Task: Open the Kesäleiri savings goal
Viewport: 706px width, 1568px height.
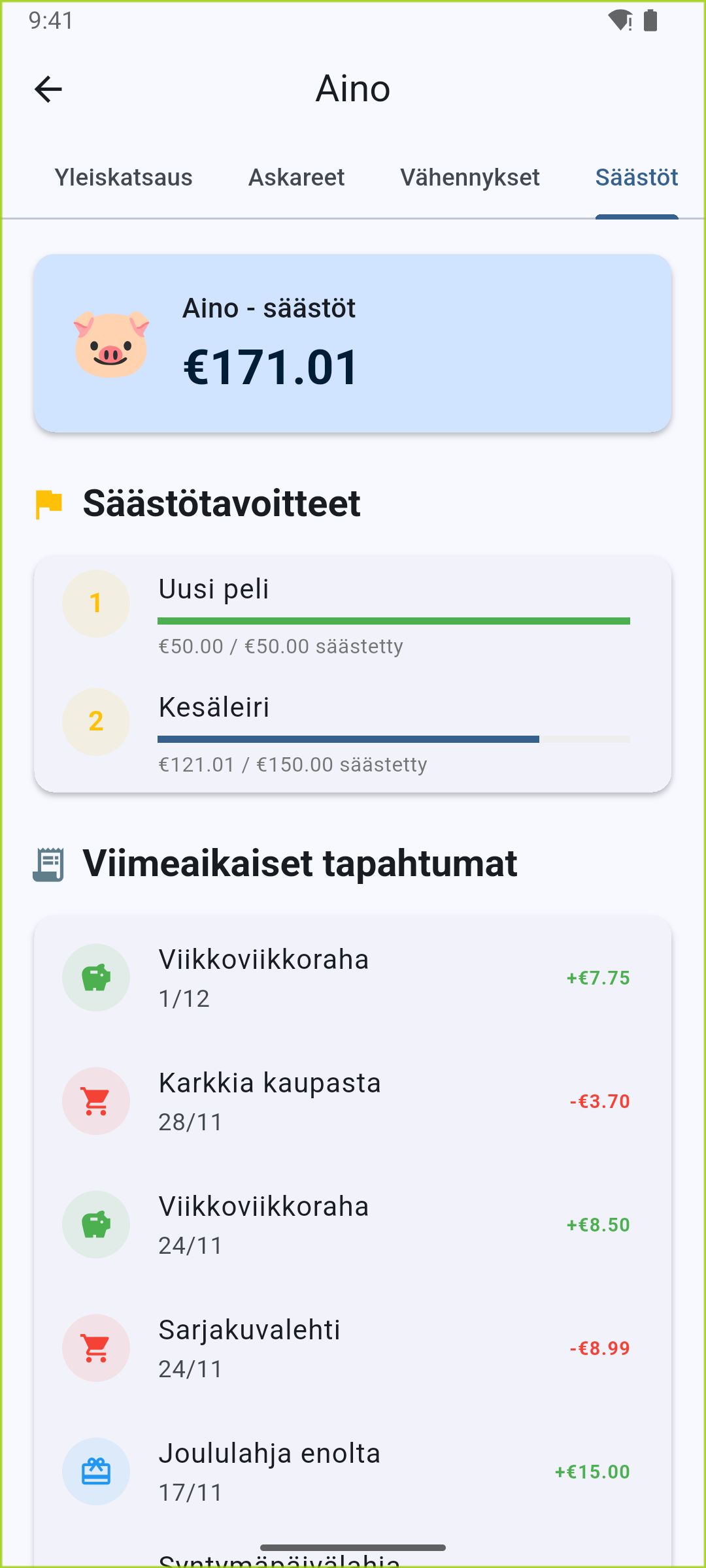Action: coord(216,707)
